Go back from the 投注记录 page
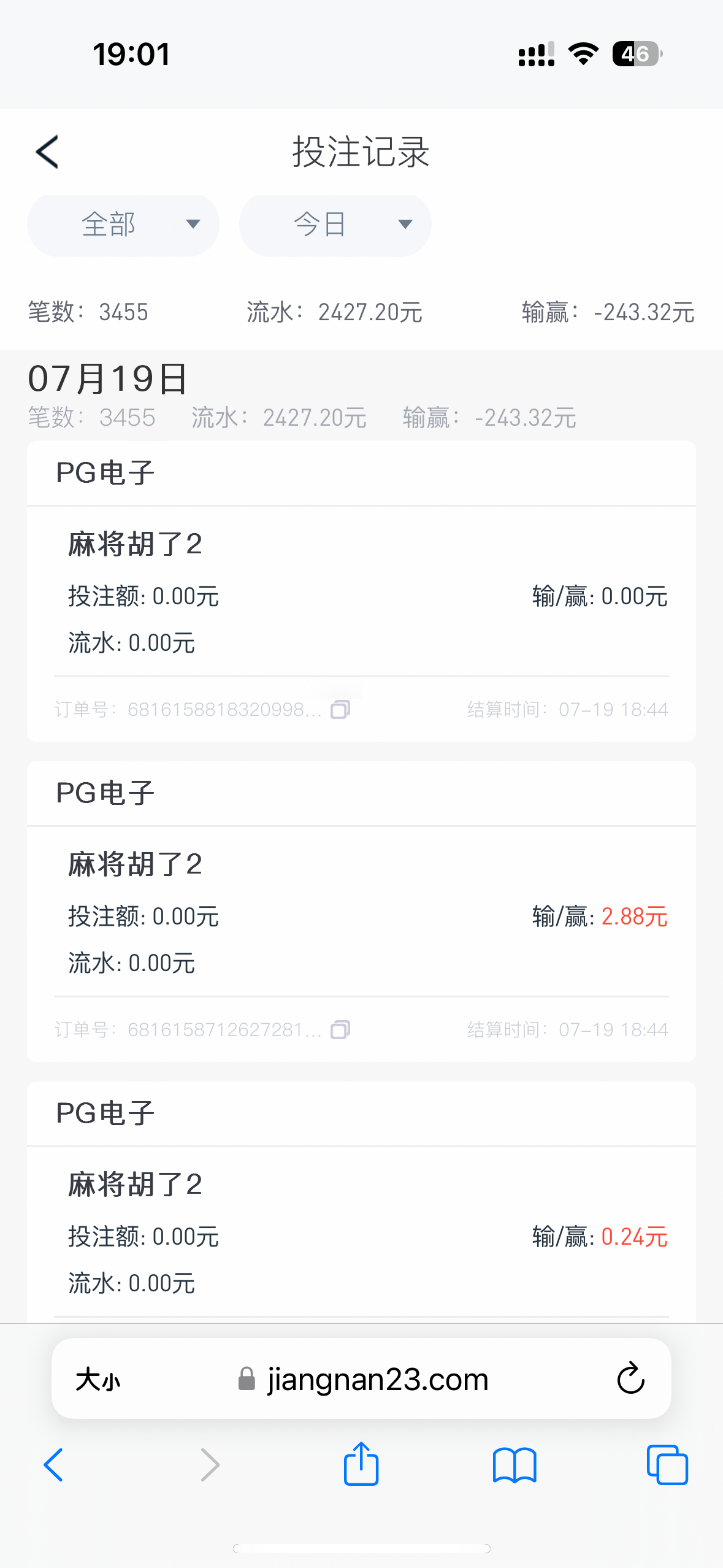 click(47, 152)
